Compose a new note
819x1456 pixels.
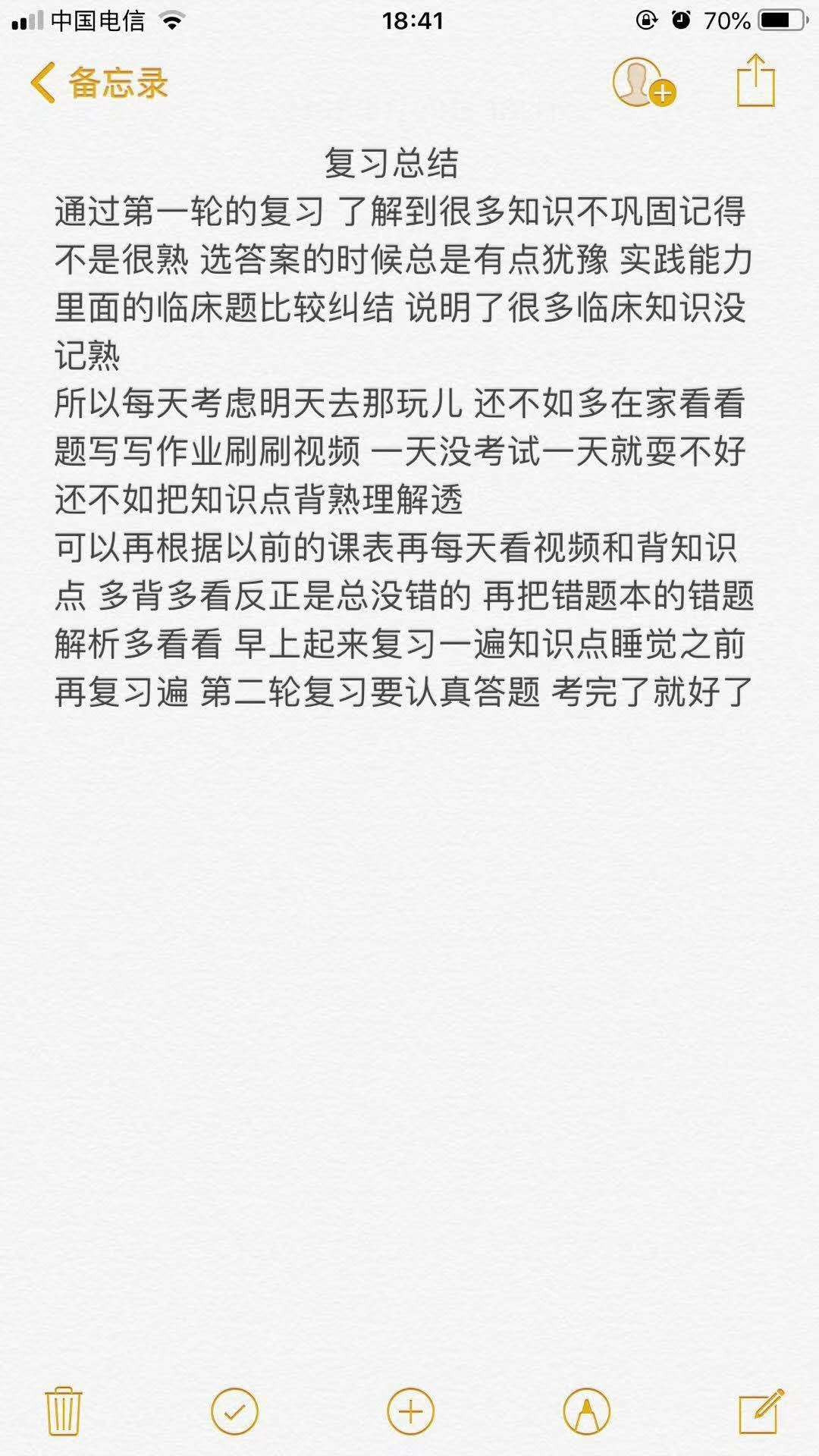pos(761,1411)
